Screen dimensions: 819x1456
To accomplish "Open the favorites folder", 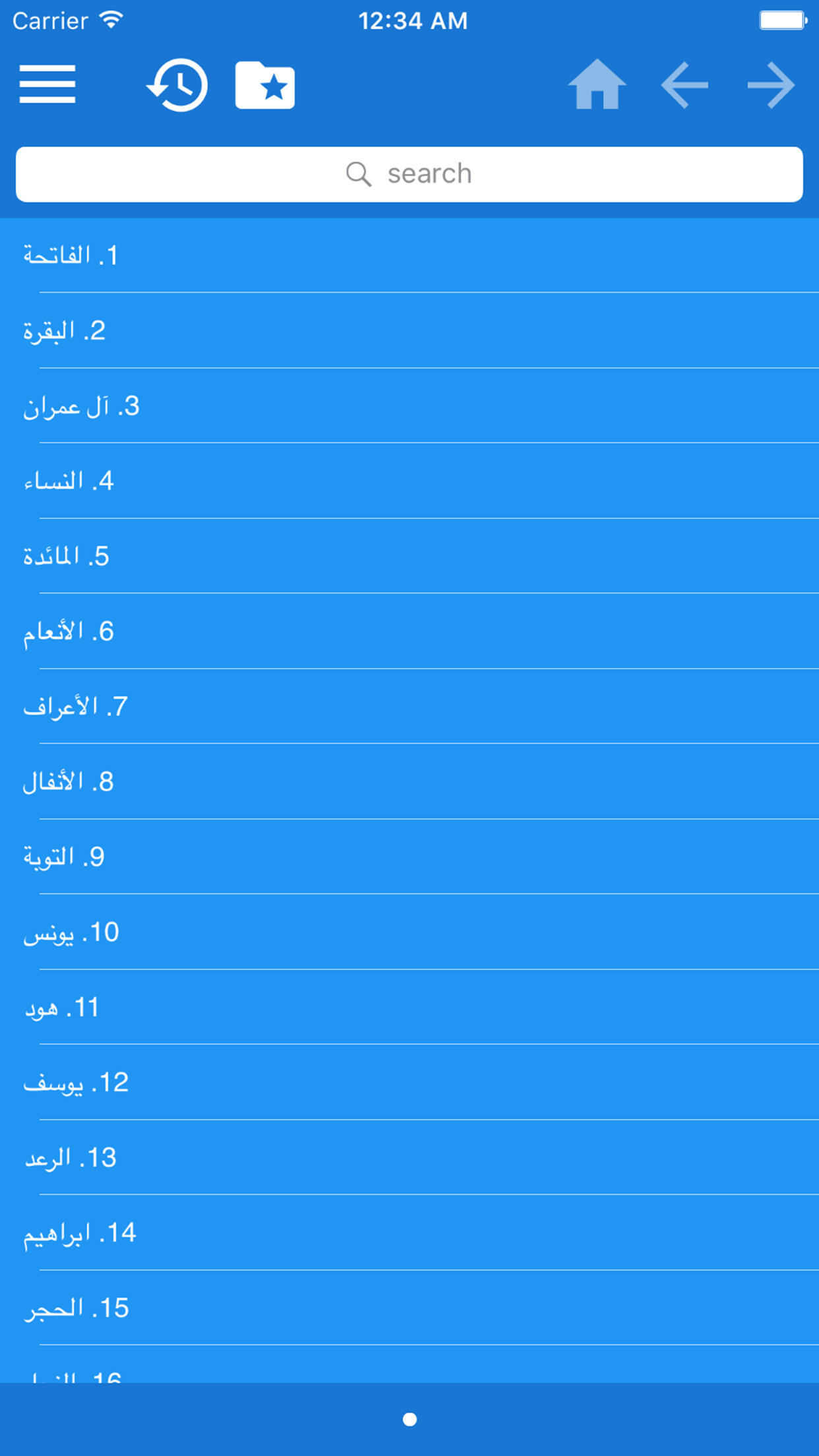I will pos(265,85).
